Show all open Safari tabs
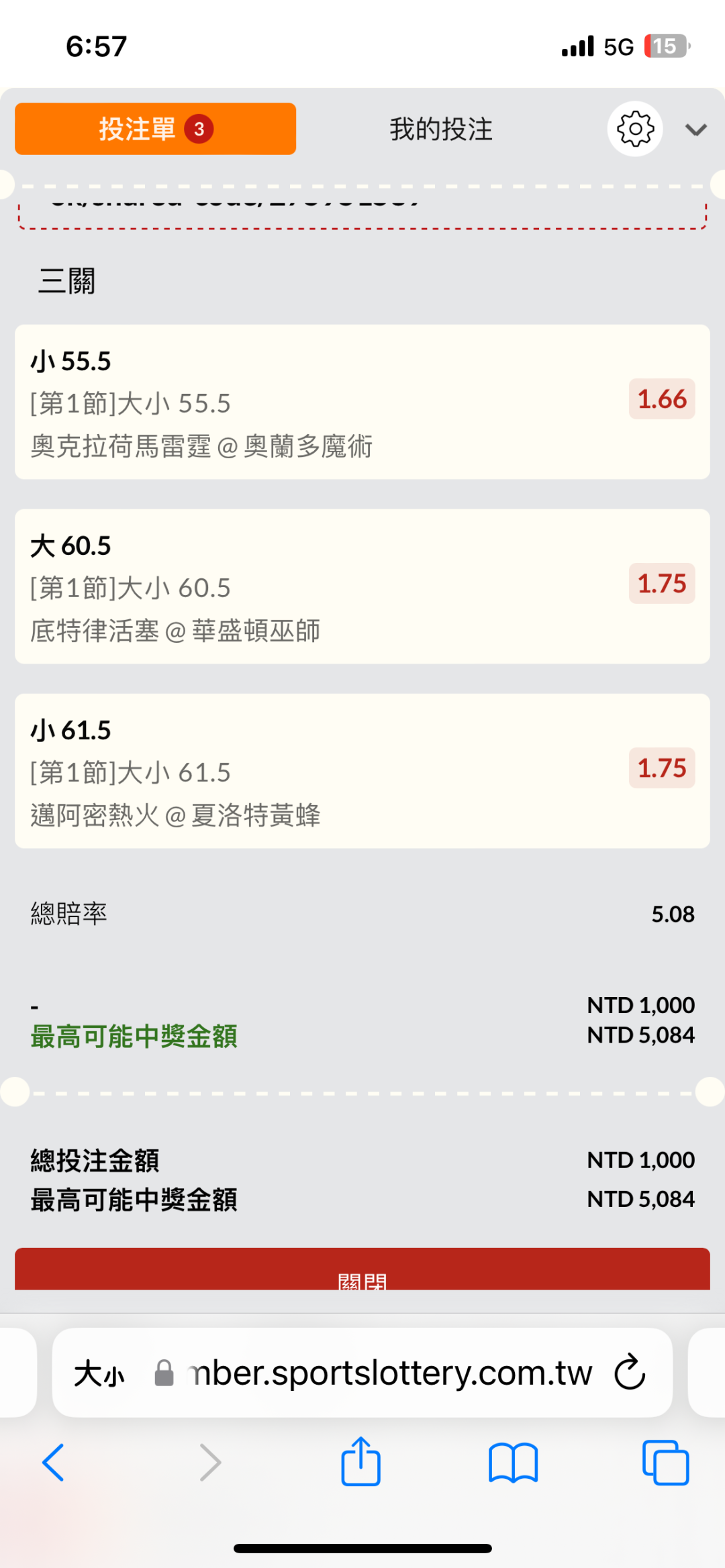 665,1463
